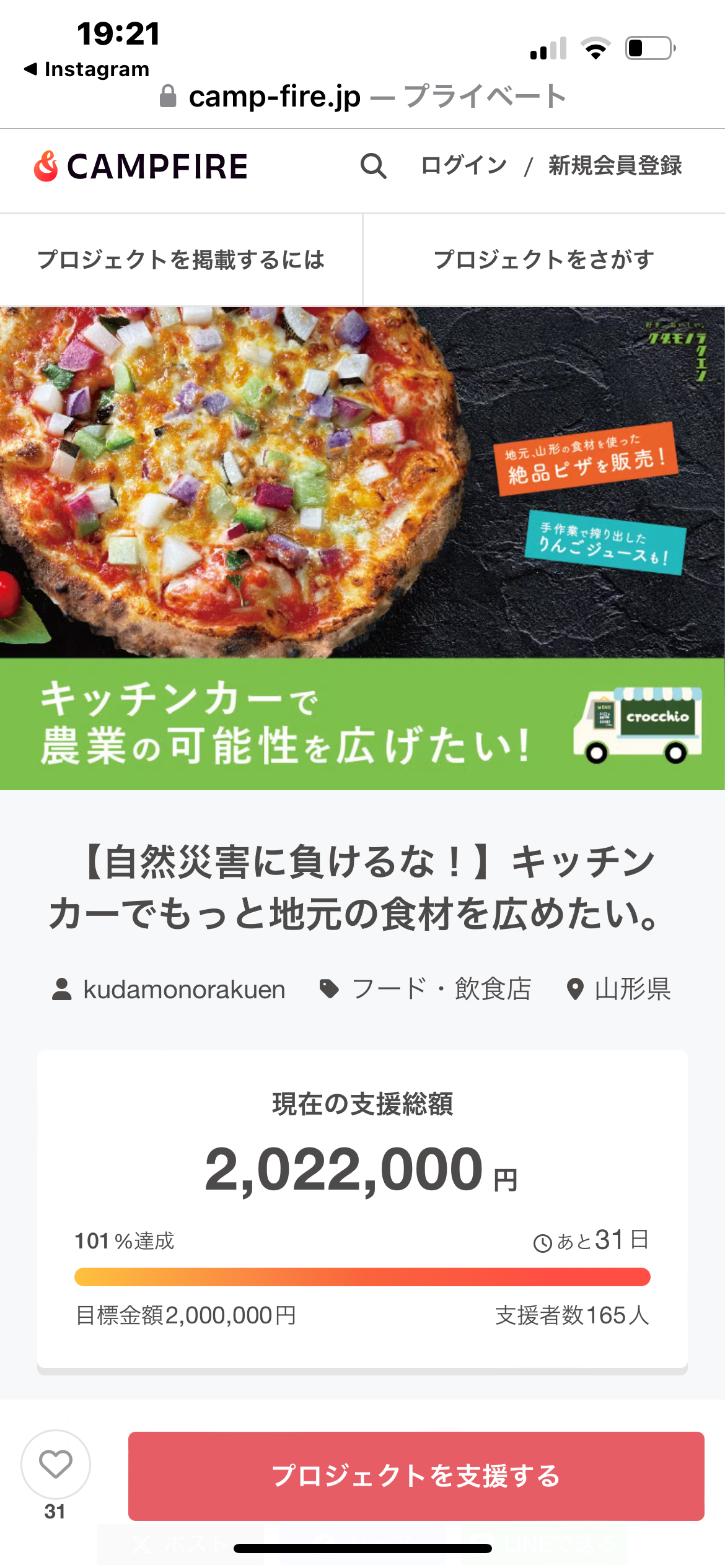Screen dimensions: 725x1568
Task: Tap the ログイン link
Action: pyautogui.click(x=464, y=166)
